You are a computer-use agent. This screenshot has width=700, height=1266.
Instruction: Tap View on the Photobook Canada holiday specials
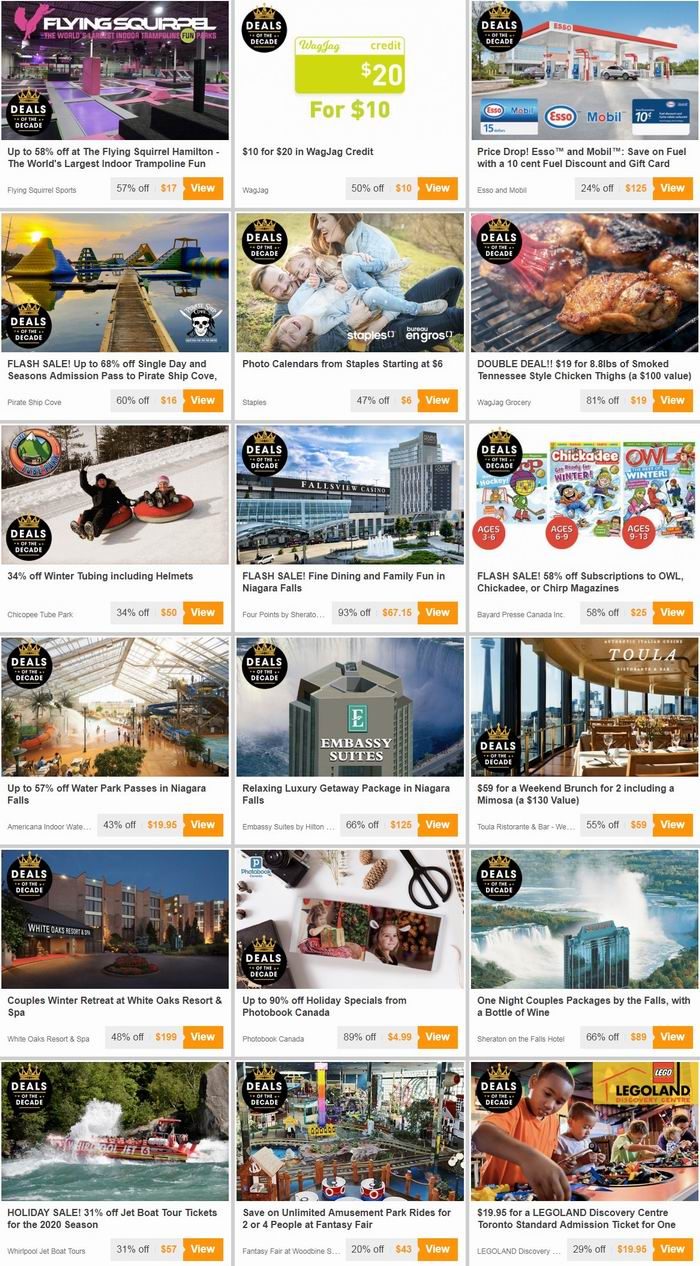[x=437, y=1037]
